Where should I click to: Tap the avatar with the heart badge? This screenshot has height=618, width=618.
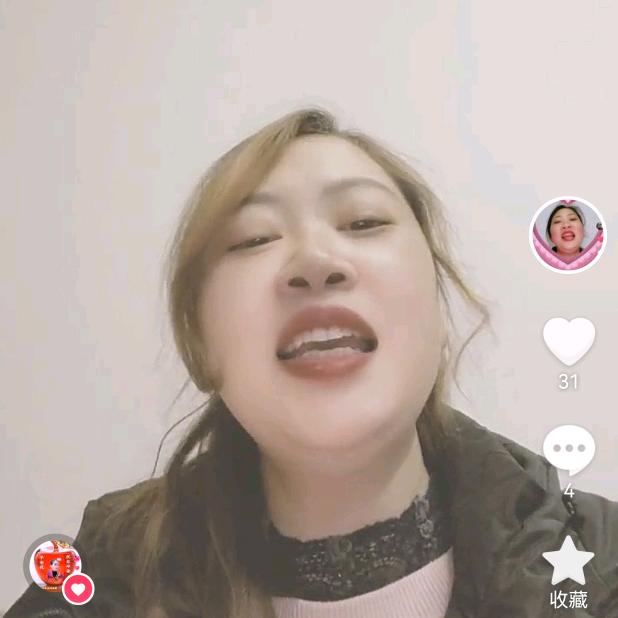coord(55,567)
